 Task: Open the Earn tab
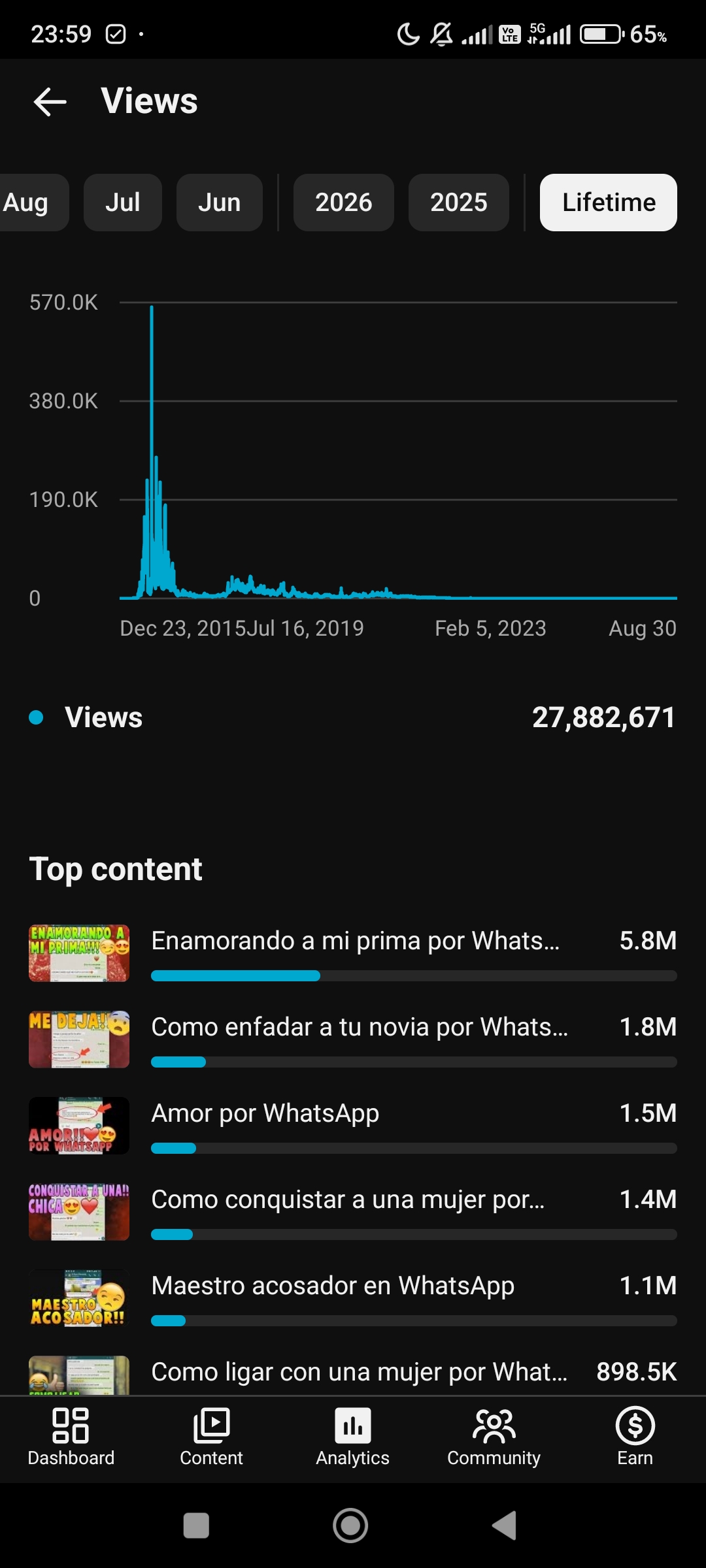[635, 1437]
